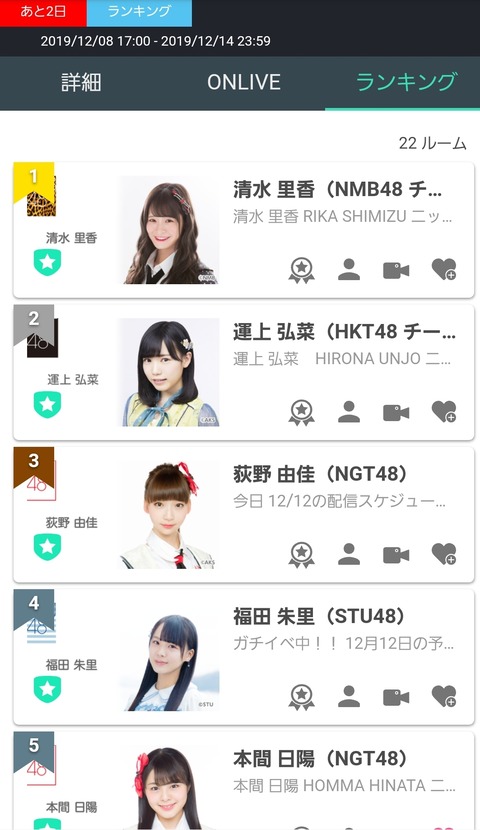
Task: Open 清水 里香's room card
Action: point(243,230)
